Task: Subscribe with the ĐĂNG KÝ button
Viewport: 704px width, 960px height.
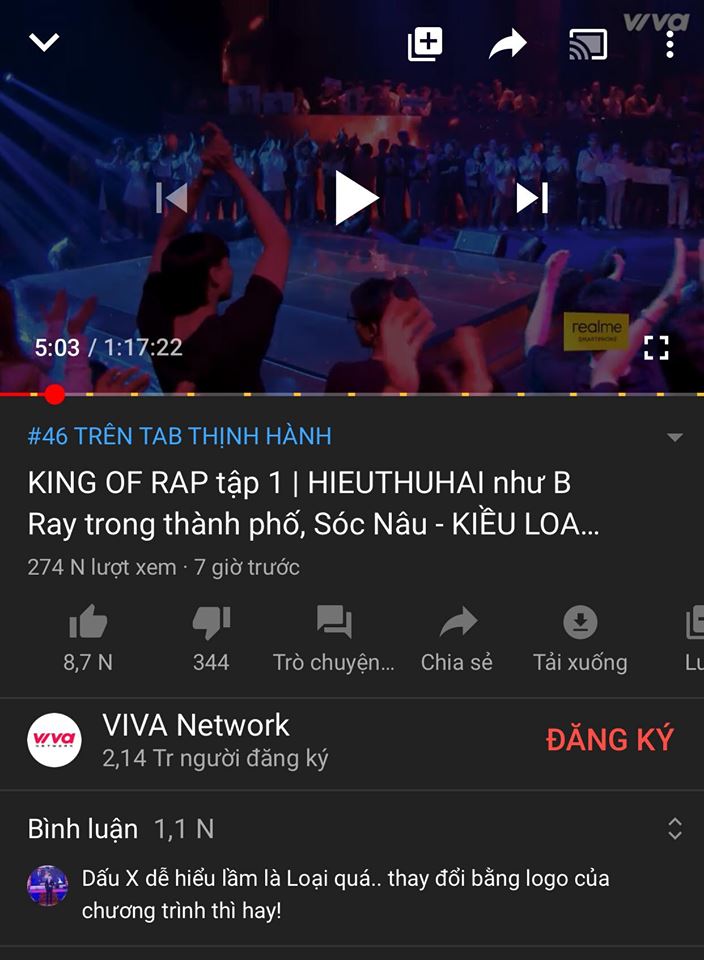Action: point(610,739)
